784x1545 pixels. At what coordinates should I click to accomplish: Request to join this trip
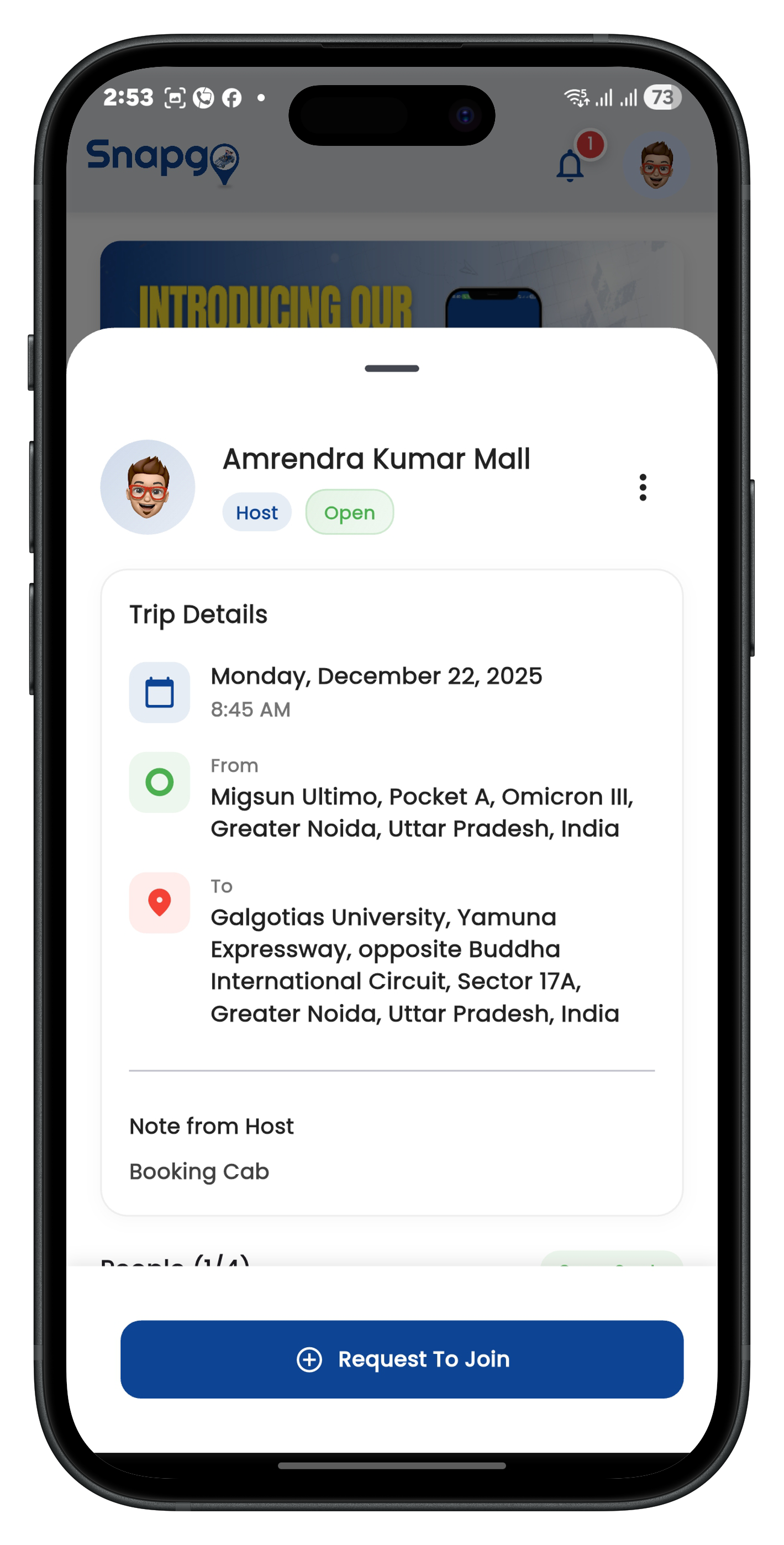coord(401,1359)
